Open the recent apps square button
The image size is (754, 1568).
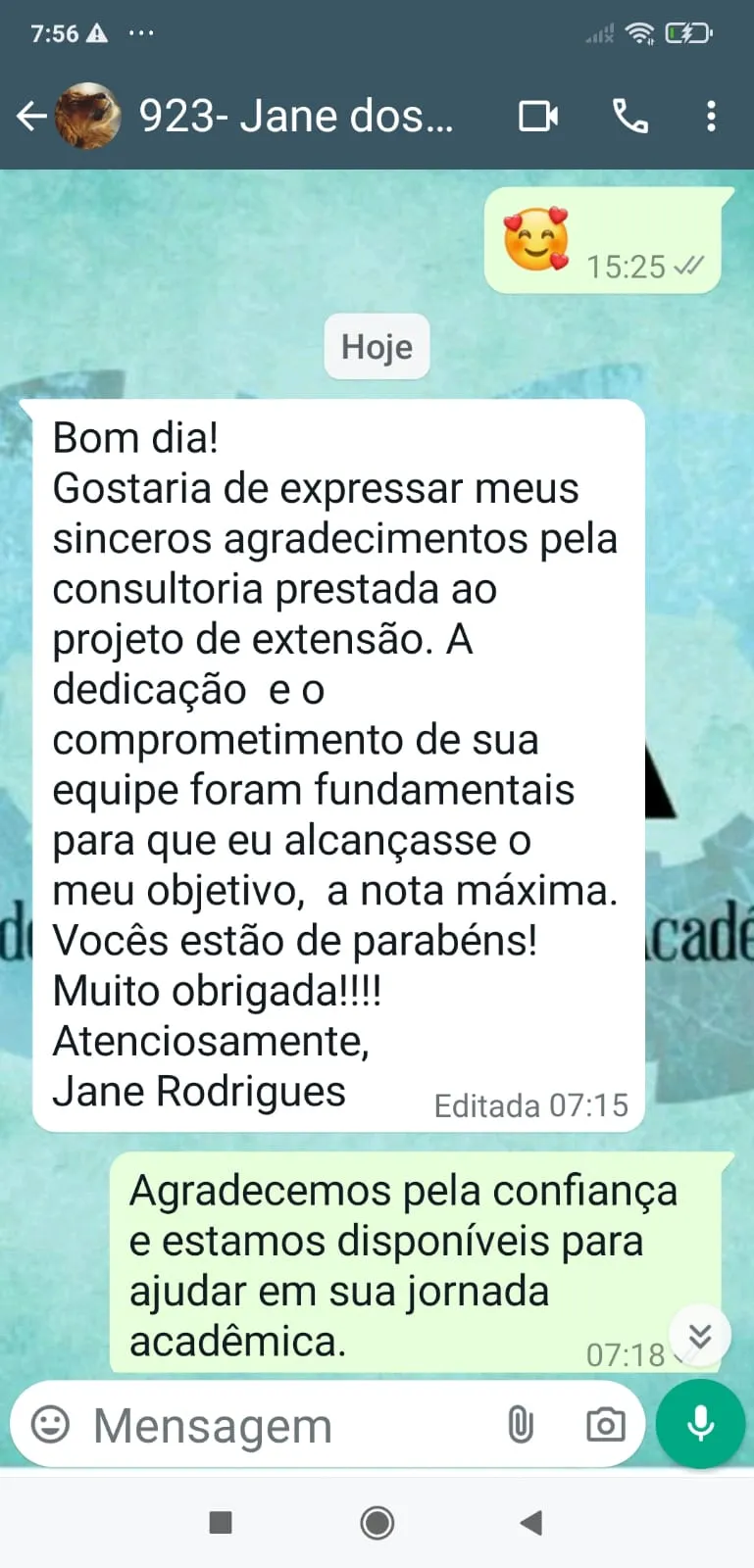(x=221, y=1523)
